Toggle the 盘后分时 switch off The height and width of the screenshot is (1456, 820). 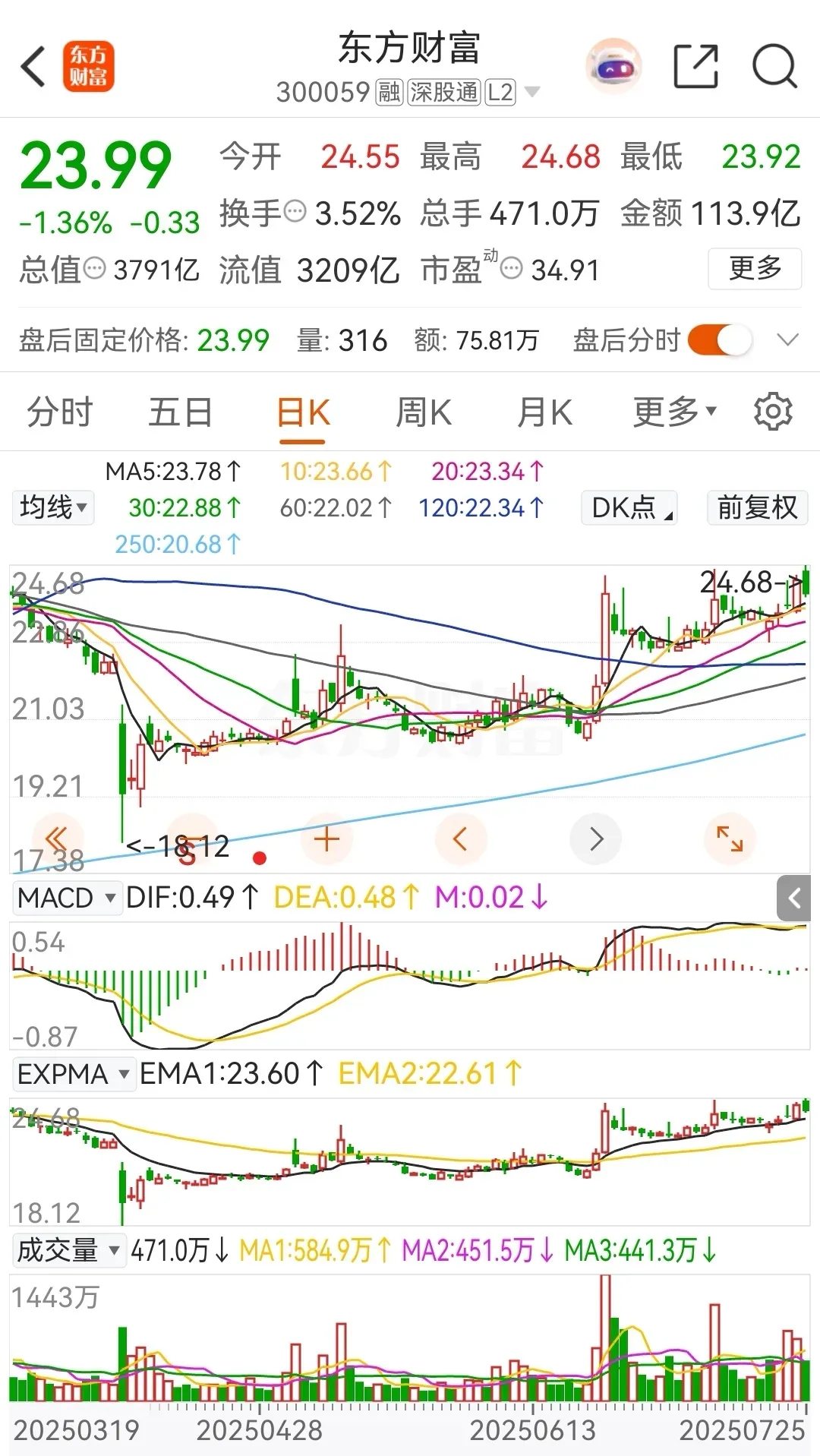point(720,340)
